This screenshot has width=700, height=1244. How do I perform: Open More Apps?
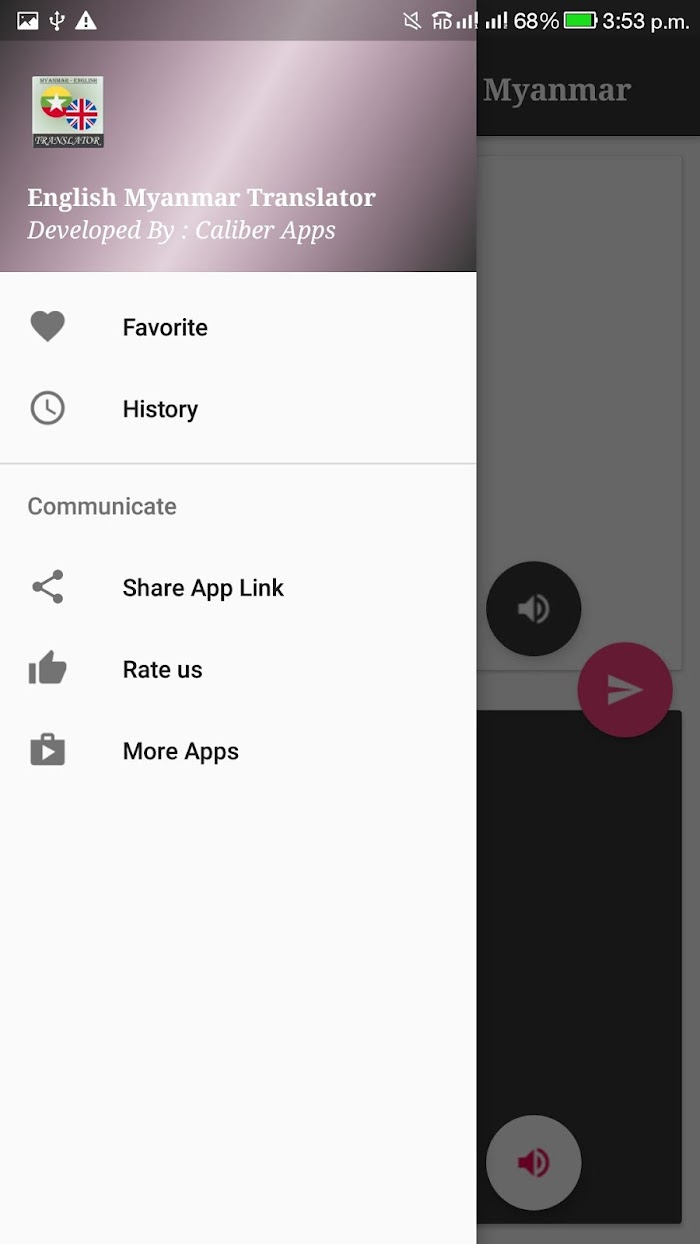pyautogui.click(x=238, y=751)
